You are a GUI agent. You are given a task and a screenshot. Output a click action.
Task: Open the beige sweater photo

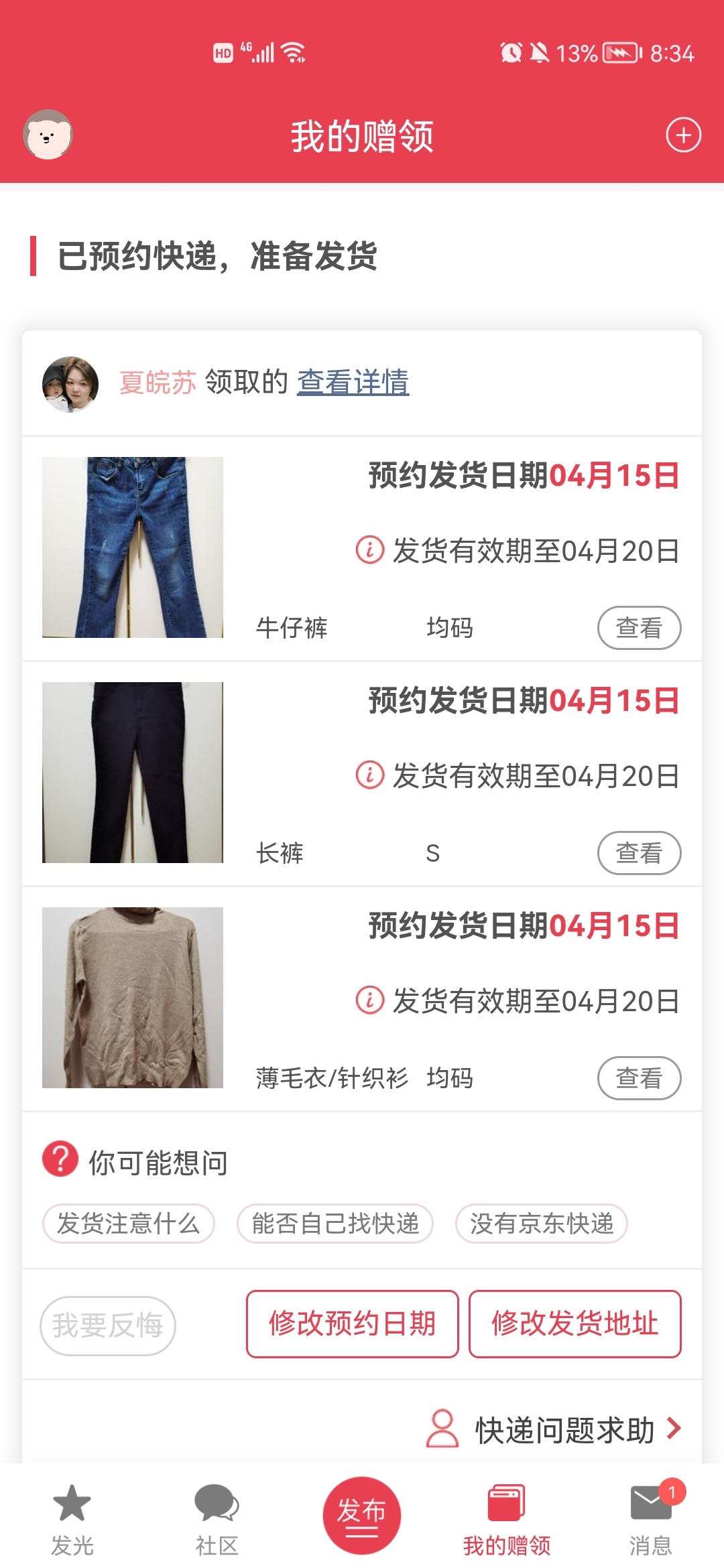pos(133,998)
